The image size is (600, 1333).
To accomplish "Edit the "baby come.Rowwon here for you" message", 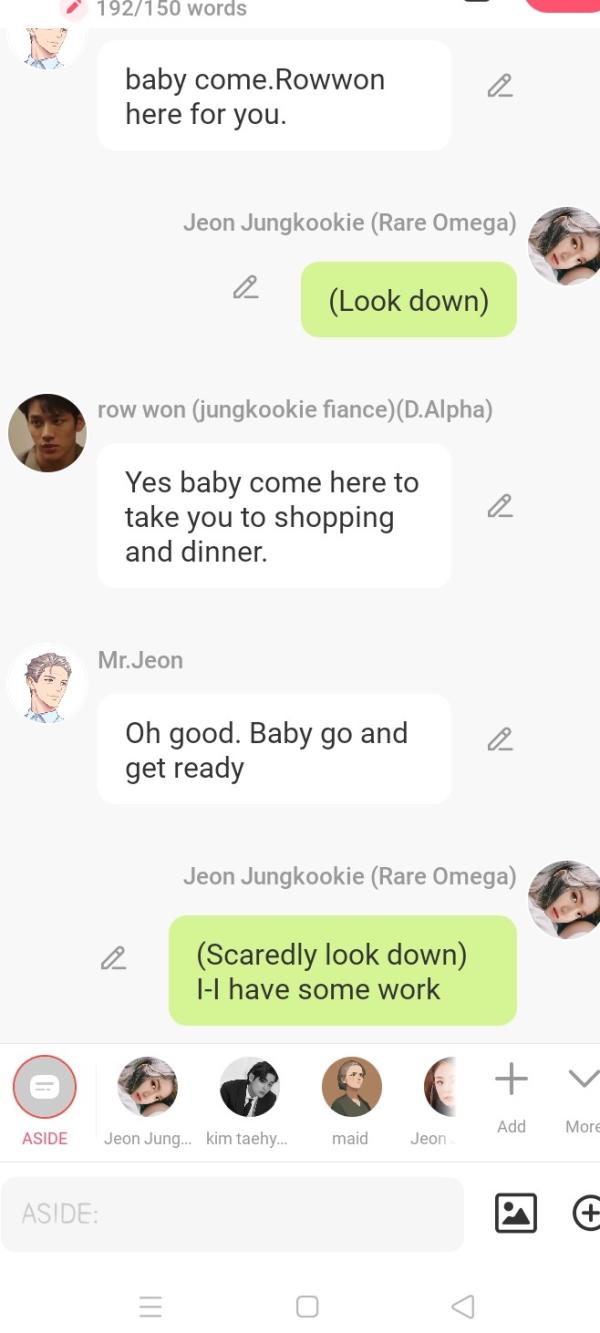I will click(x=500, y=86).
